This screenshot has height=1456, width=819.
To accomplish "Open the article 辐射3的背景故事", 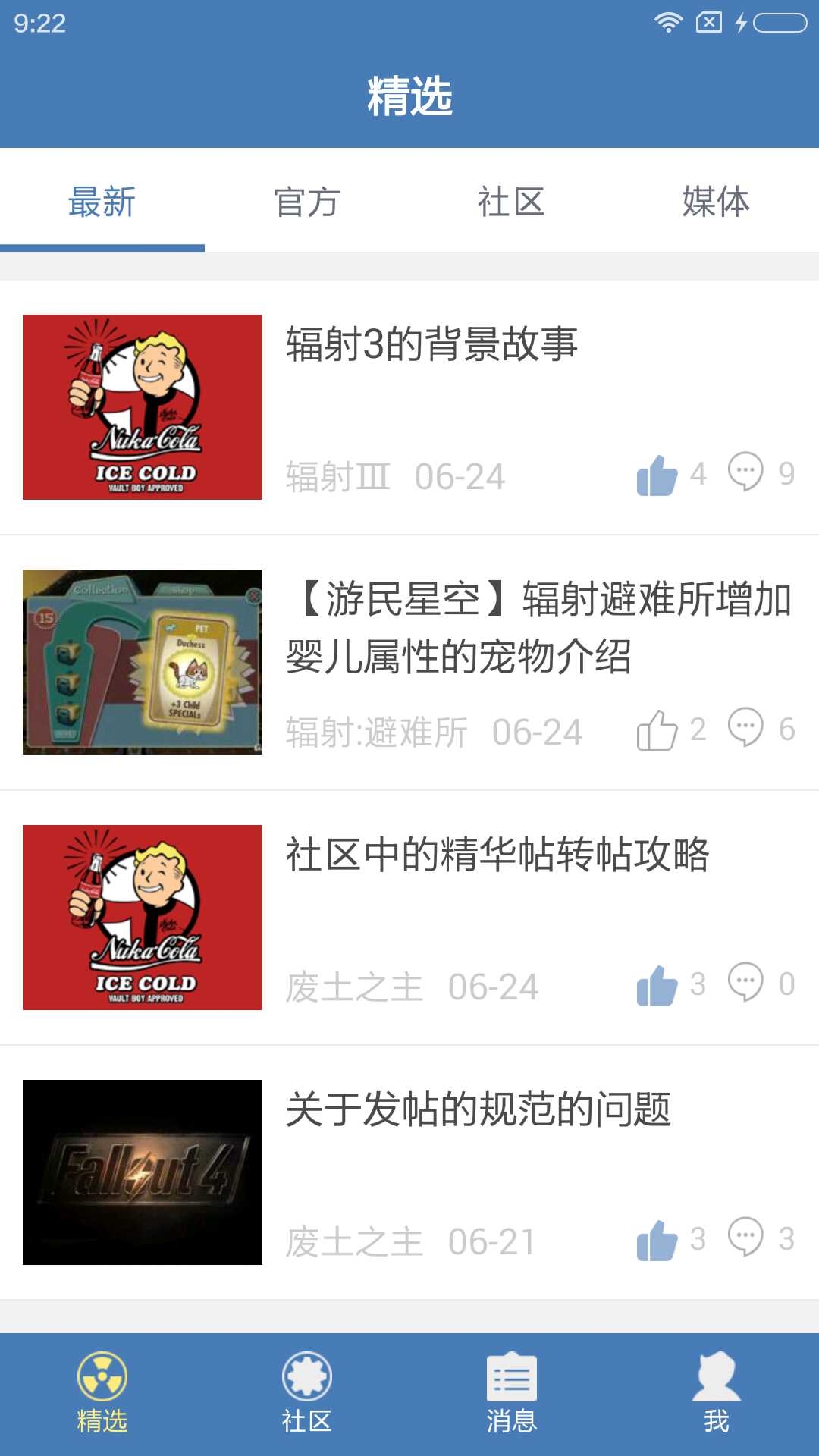I will tap(431, 344).
